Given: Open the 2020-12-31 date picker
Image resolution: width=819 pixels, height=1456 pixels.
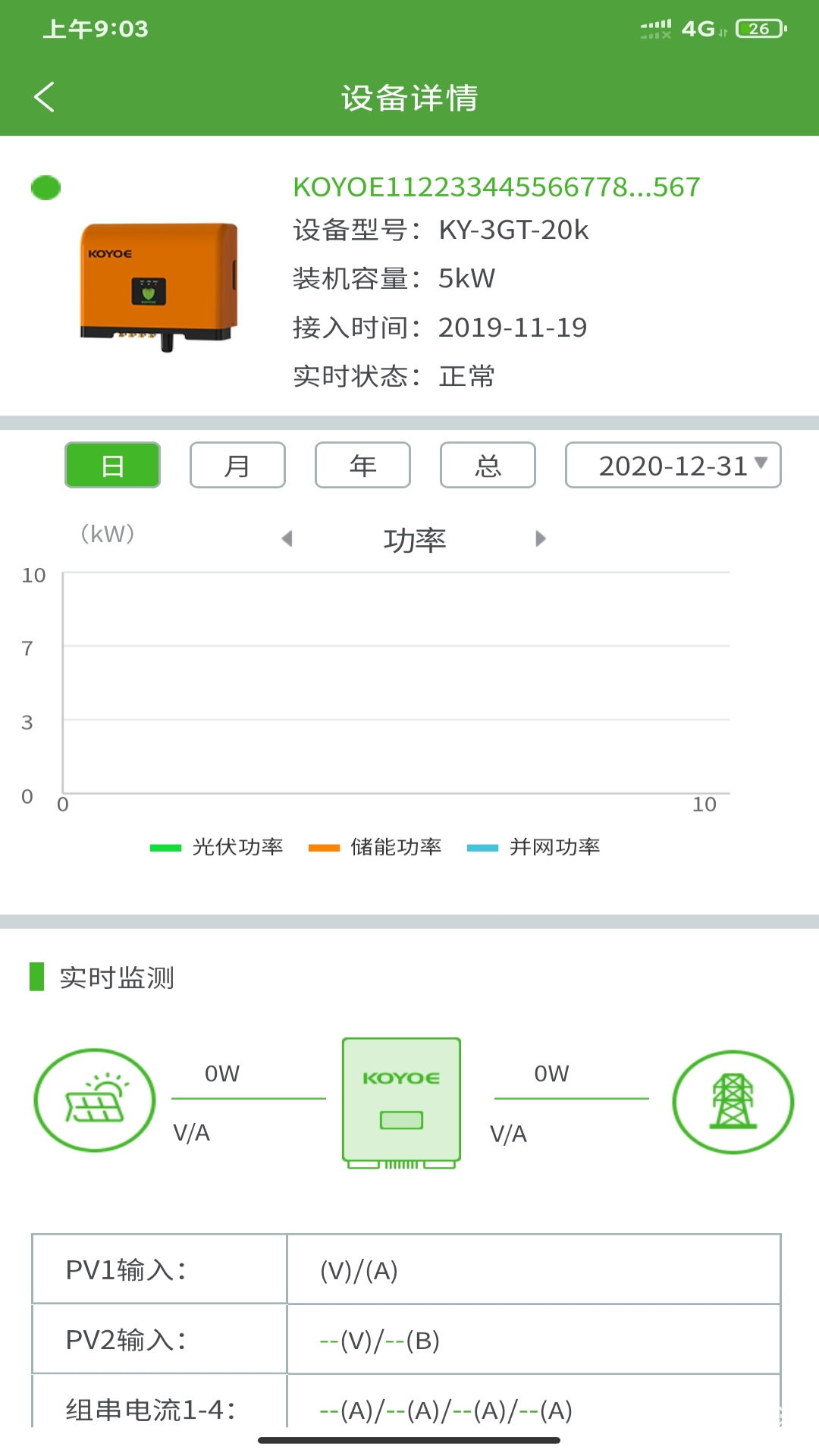Looking at the screenshot, I should (x=673, y=465).
